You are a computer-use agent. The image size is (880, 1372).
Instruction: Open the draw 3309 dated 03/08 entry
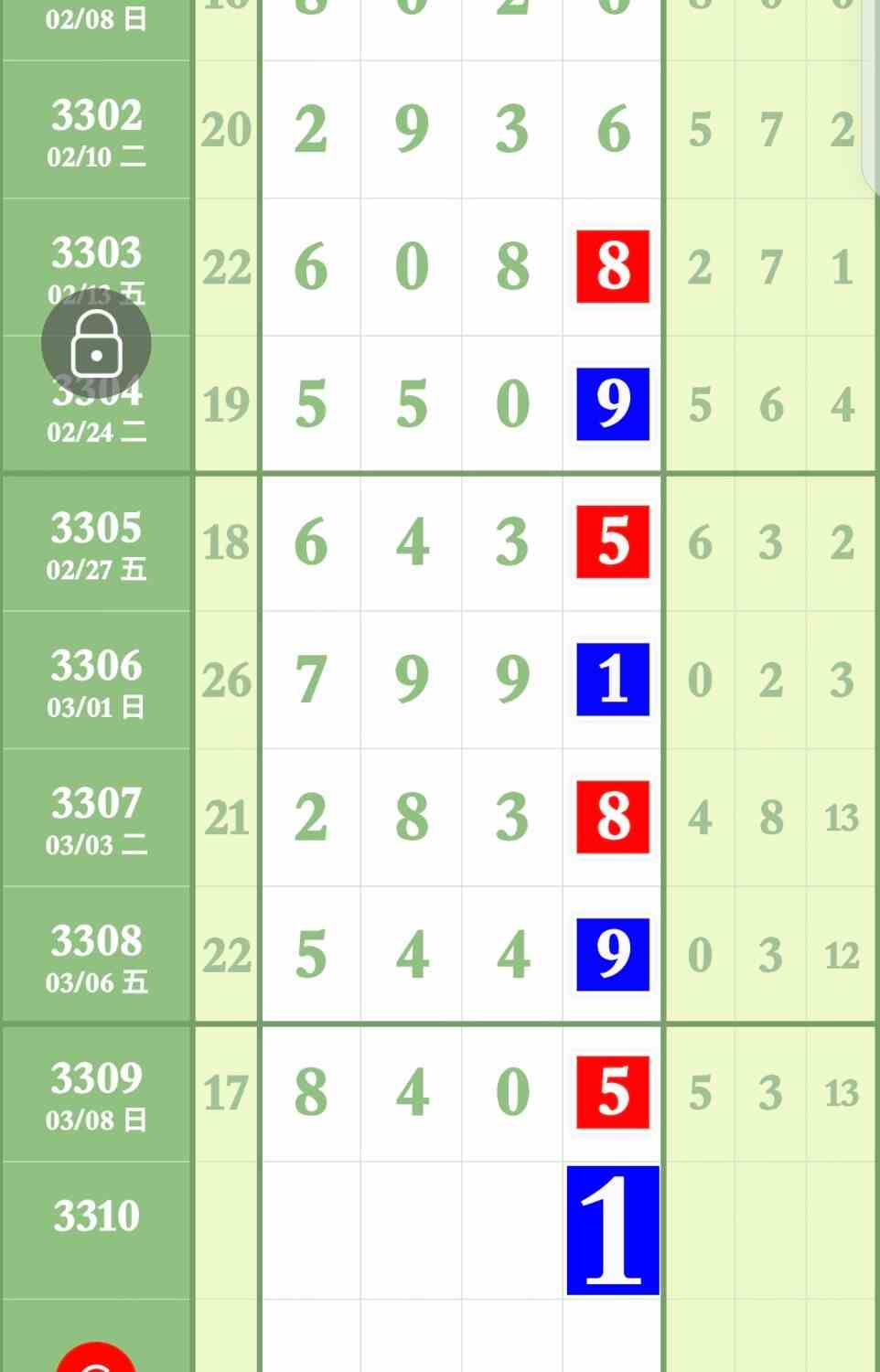coord(95,1091)
